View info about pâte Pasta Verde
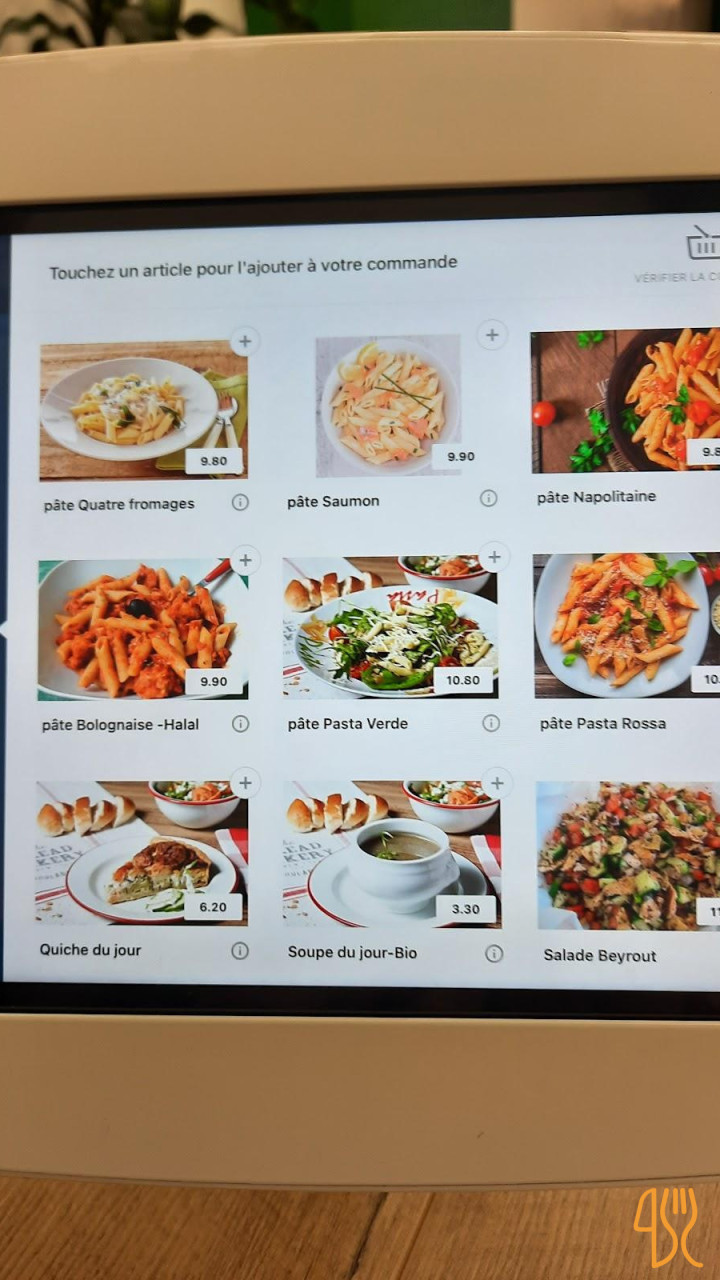 [490, 722]
